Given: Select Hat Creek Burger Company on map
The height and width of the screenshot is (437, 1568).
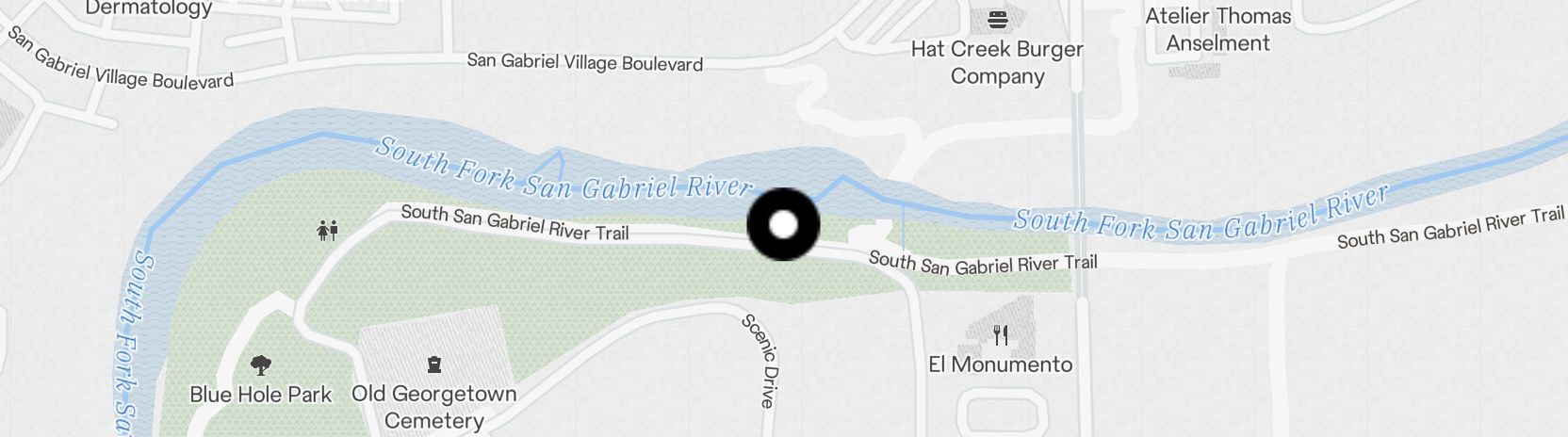Looking at the screenshot, I should coord(997,20).
